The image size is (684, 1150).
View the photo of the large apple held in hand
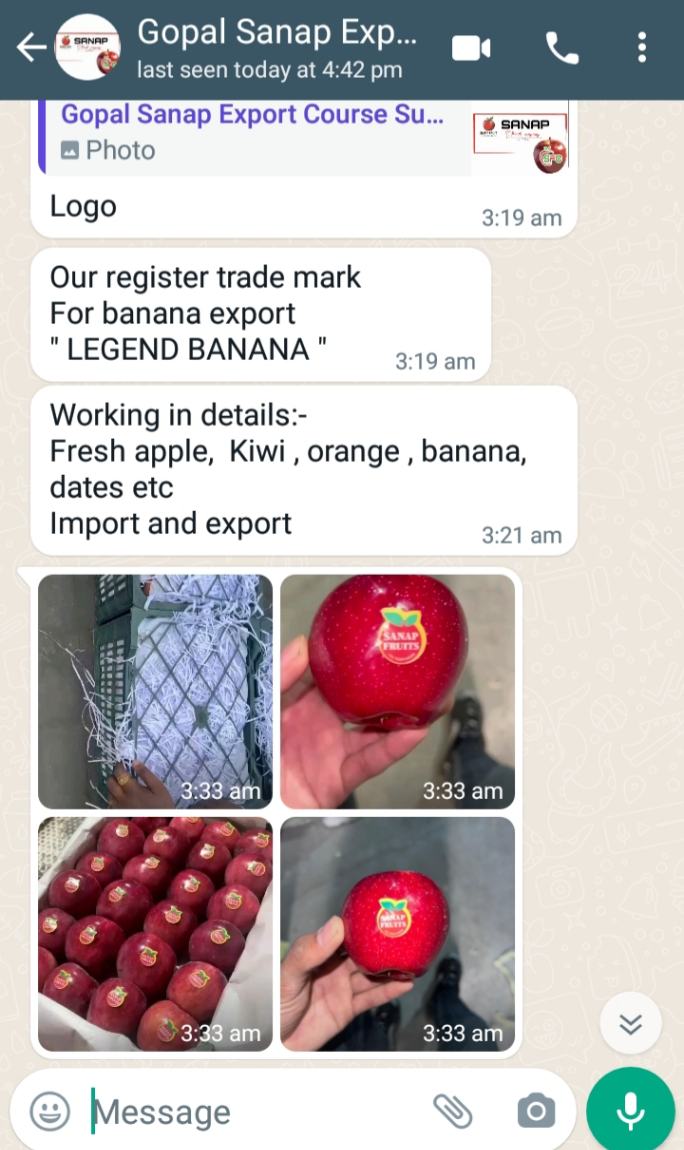click(x=397, y=691)
